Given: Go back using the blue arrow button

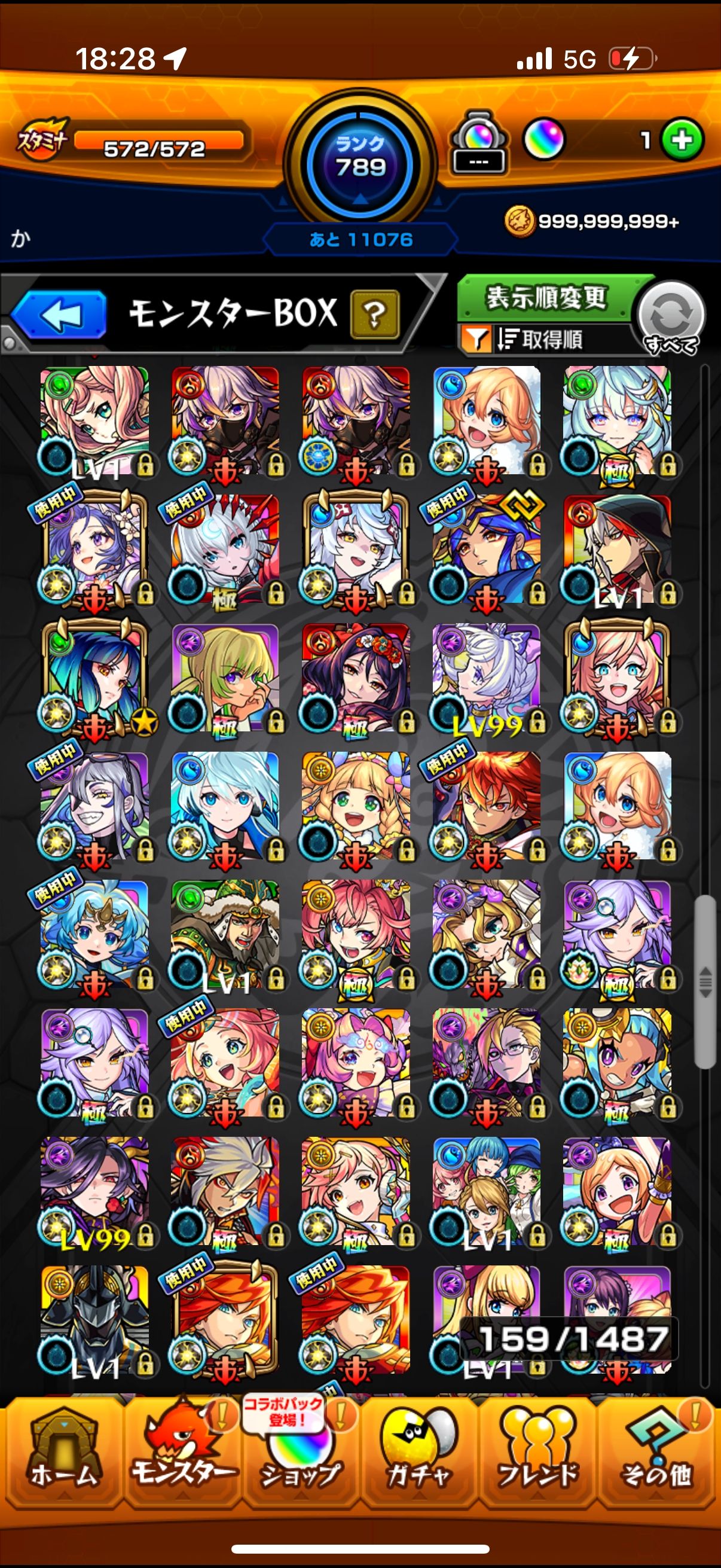Looking at the screenshot, I should point(59,314).
